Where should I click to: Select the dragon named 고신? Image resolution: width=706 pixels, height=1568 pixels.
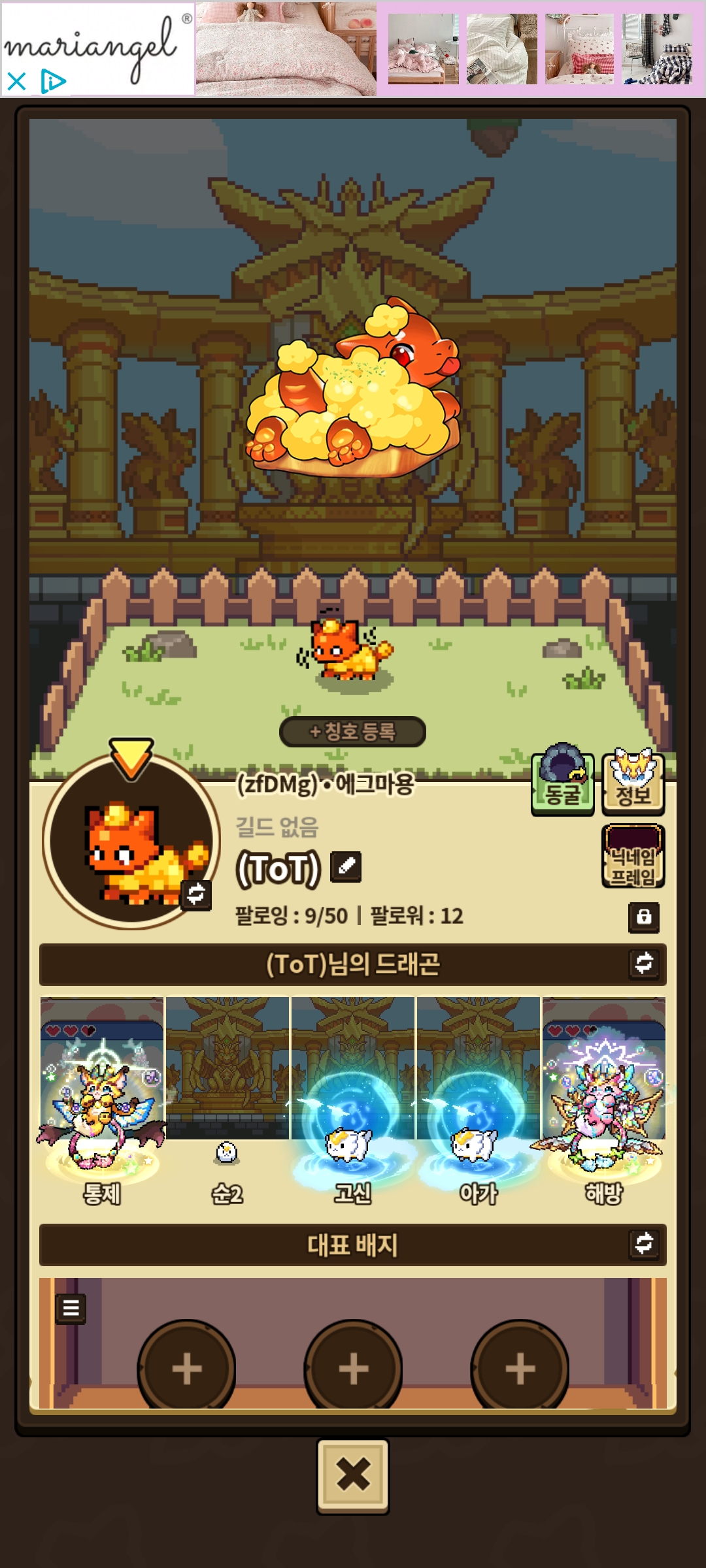352,1104
